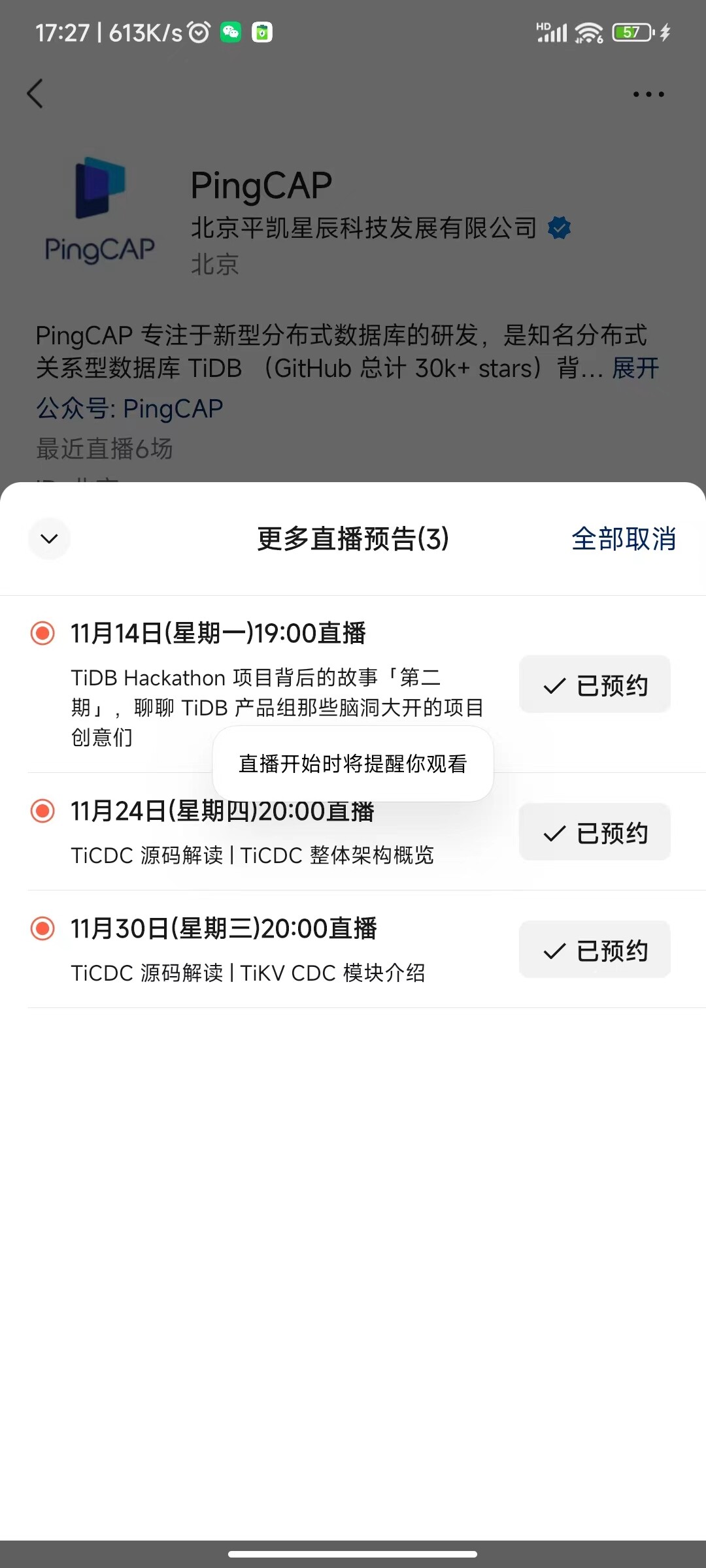
Task: Expand description with the 展开 link
Action: coord(635,368)
